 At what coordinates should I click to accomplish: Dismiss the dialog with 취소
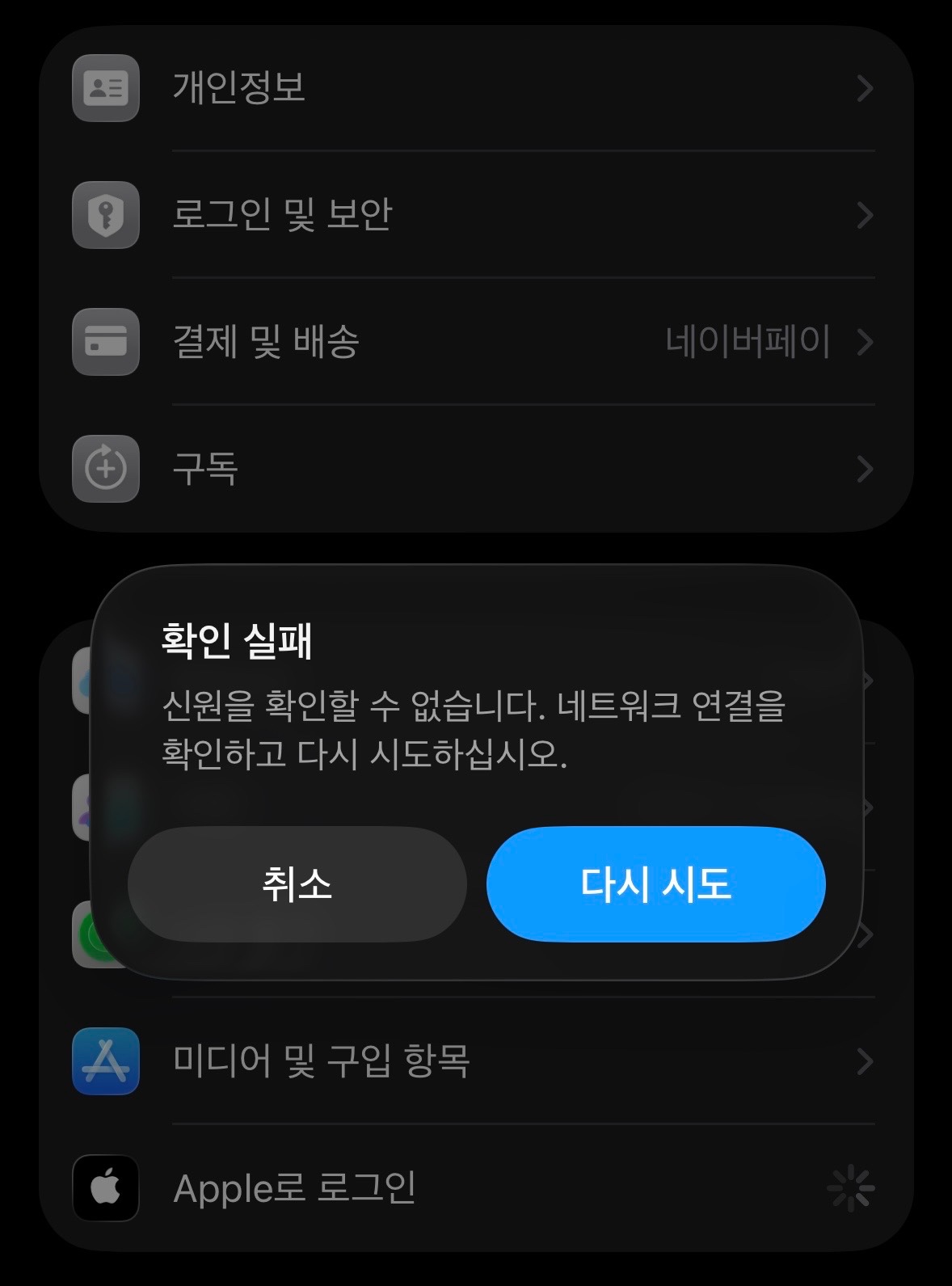[x=297, y=883]
